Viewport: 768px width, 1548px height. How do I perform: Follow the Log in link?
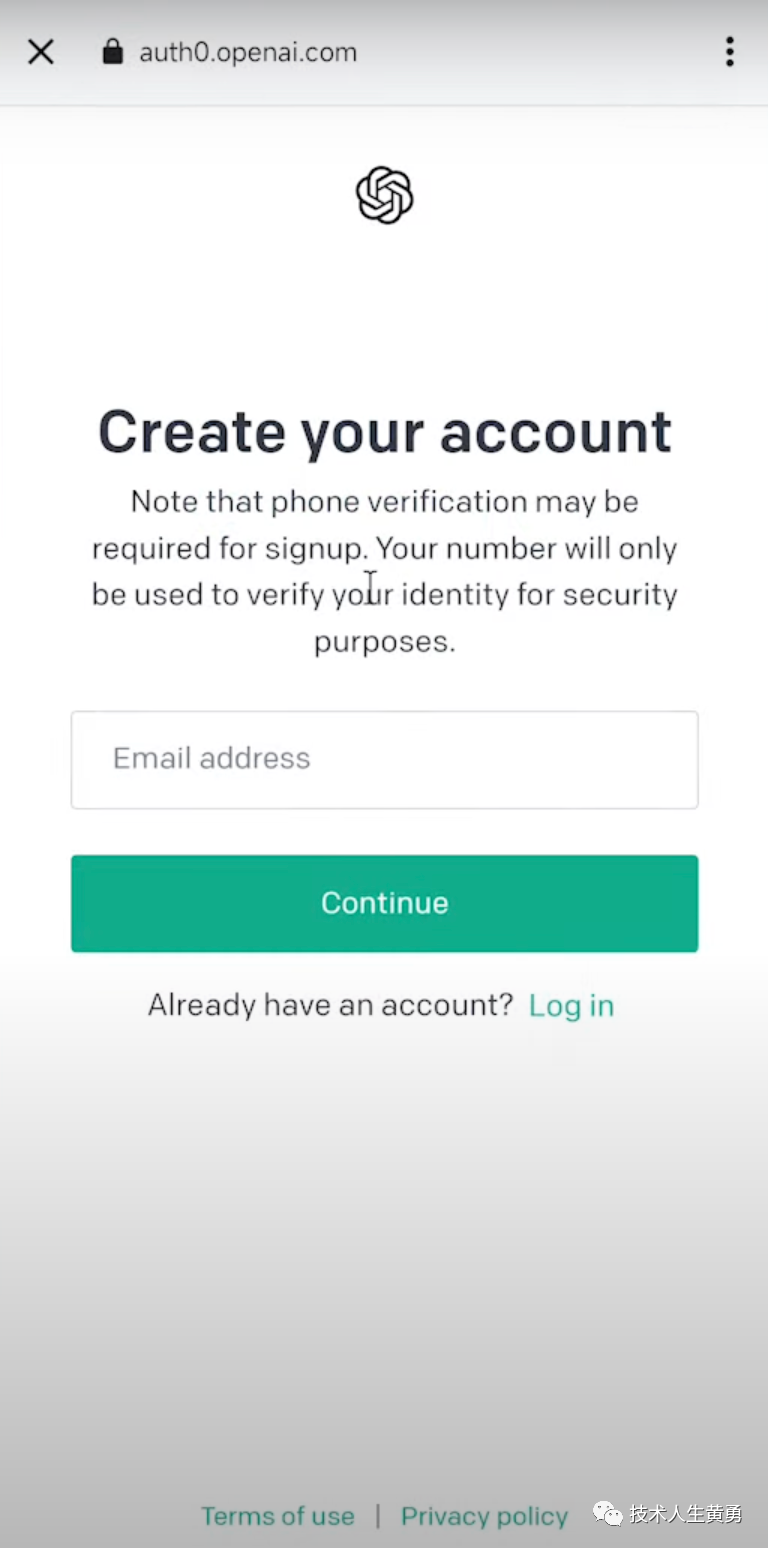[571, 1005]
